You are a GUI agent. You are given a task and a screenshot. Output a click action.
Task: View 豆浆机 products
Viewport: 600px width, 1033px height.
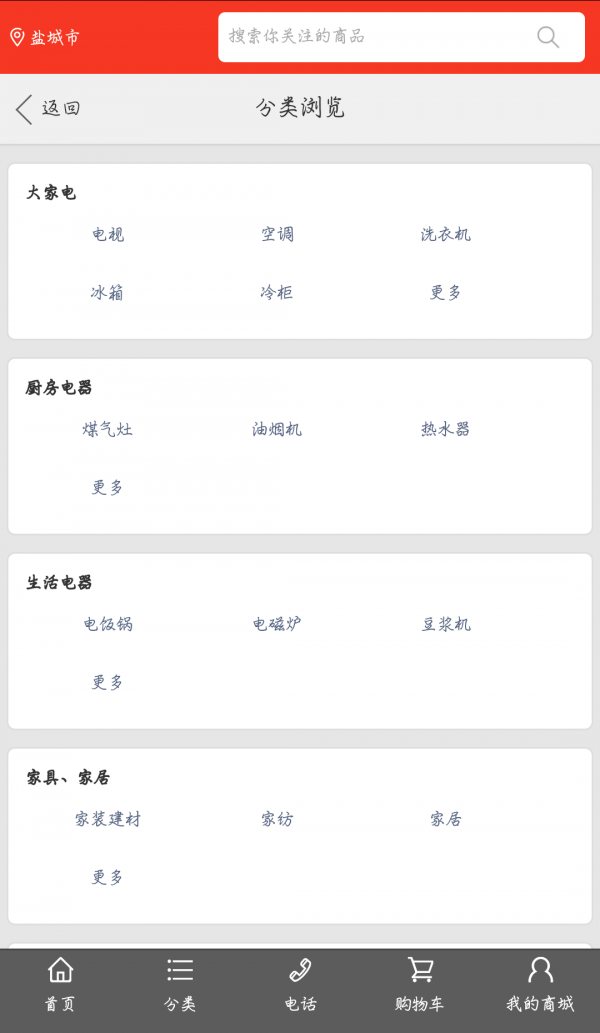tap(446, 624)
